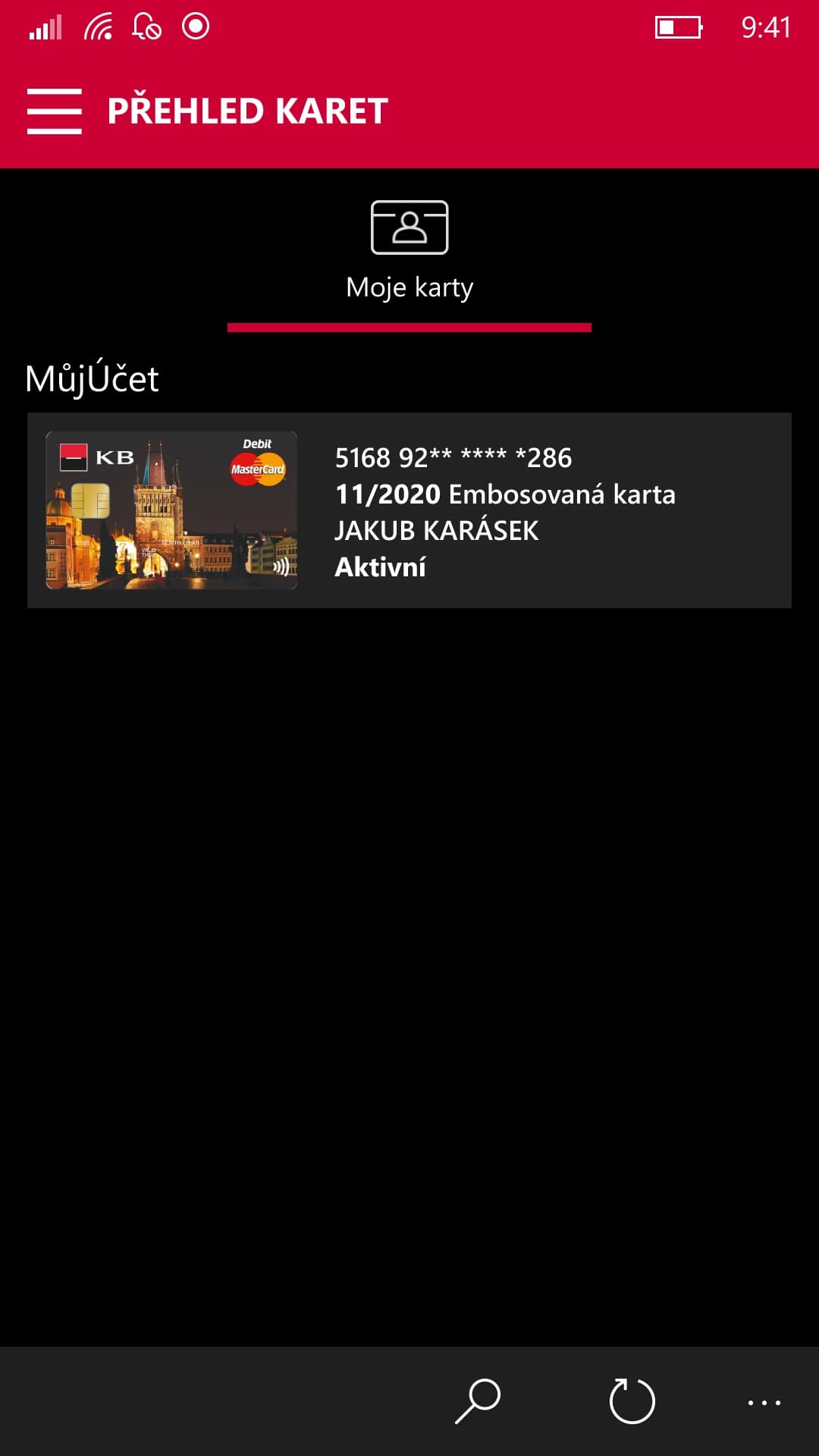Screen dimensions: 819x1456
Task: Expand the three-dot more options
Action: [764, 1403]
